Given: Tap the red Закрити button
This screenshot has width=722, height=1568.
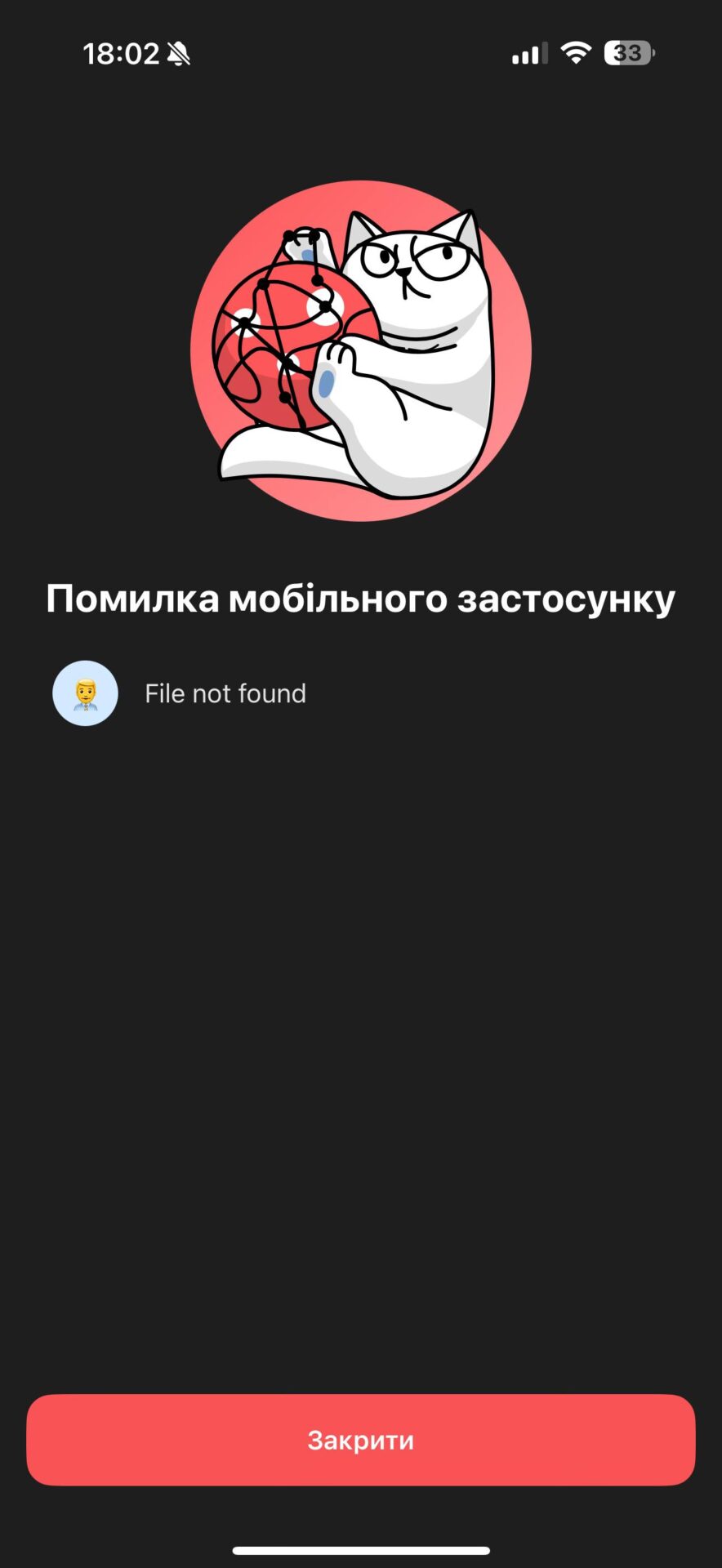Looking at the screenshot, I should (x=360, y=1439).
